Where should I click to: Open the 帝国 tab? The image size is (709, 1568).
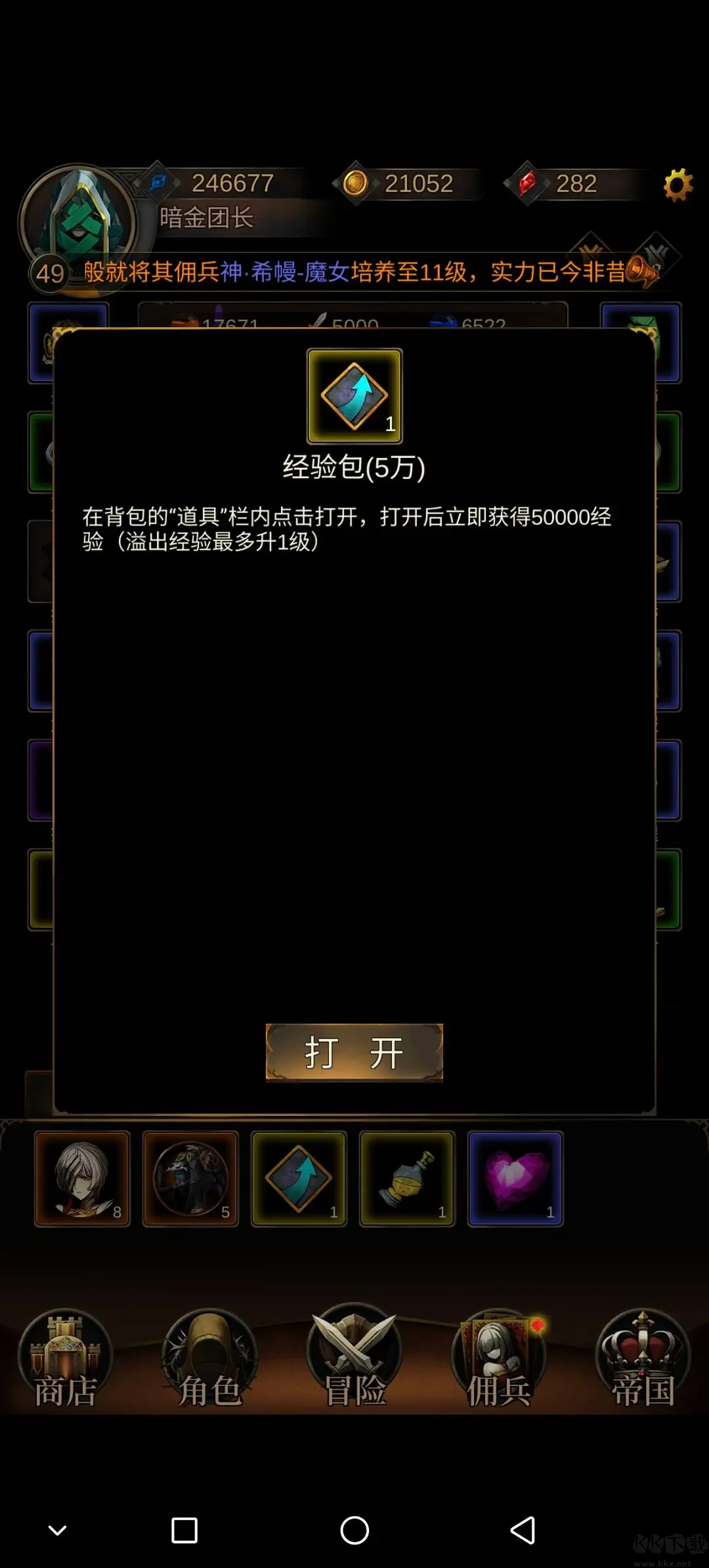click(x=643, y=1357)
